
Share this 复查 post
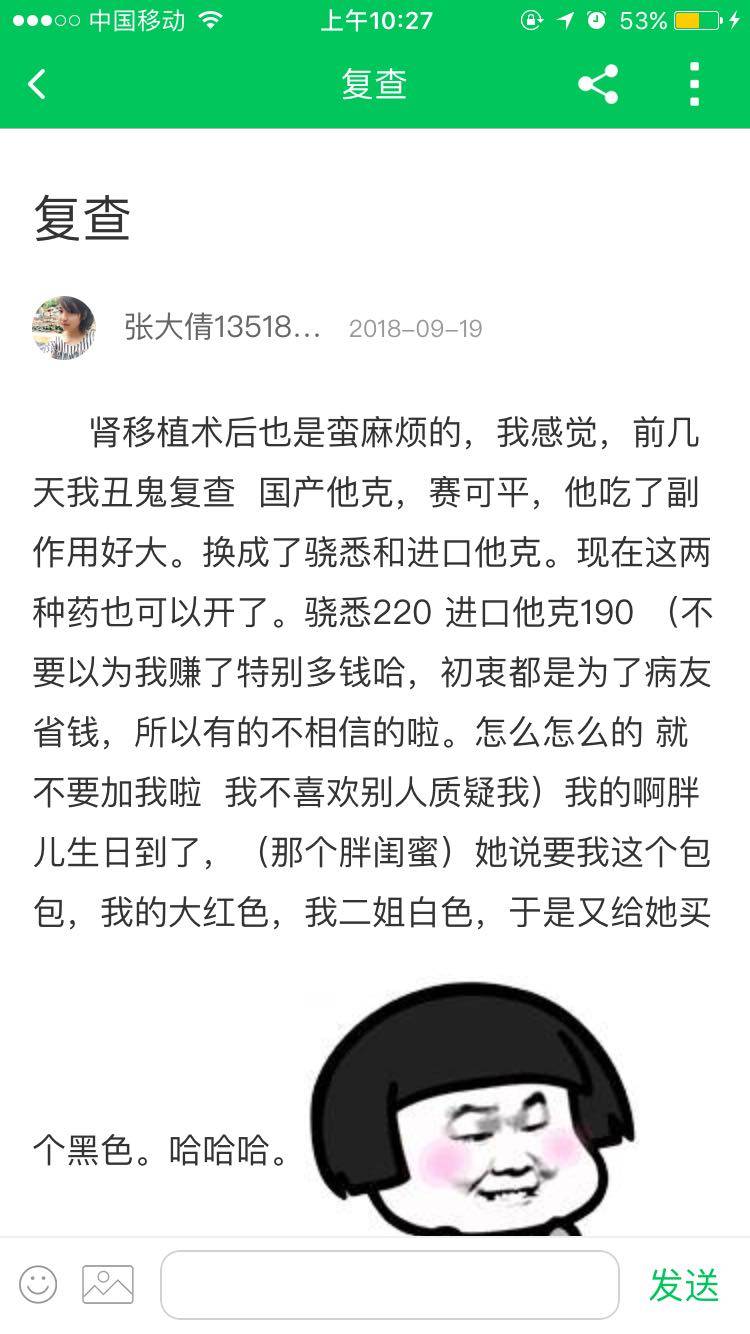click(598, 85)
